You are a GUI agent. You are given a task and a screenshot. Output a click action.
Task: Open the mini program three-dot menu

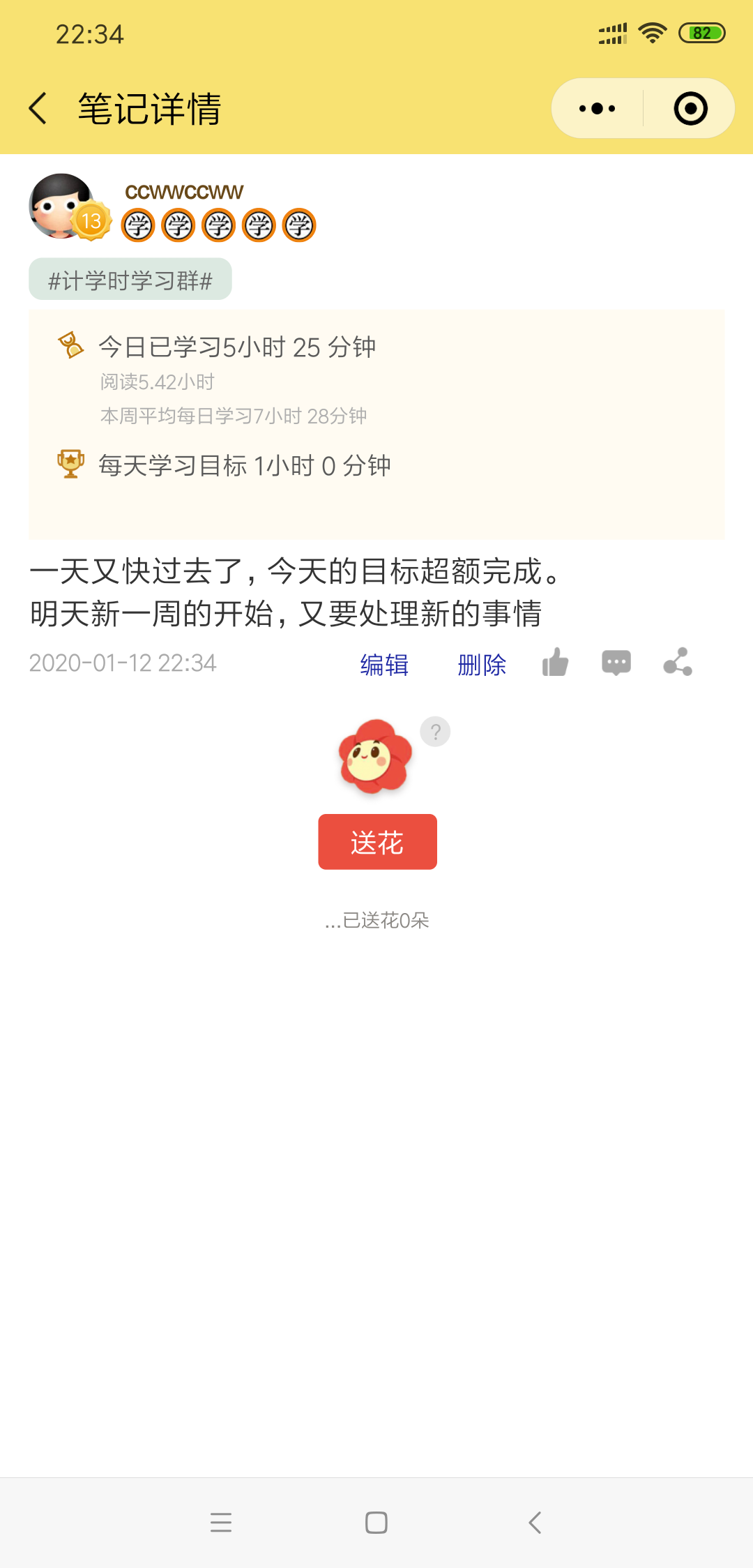598,109
